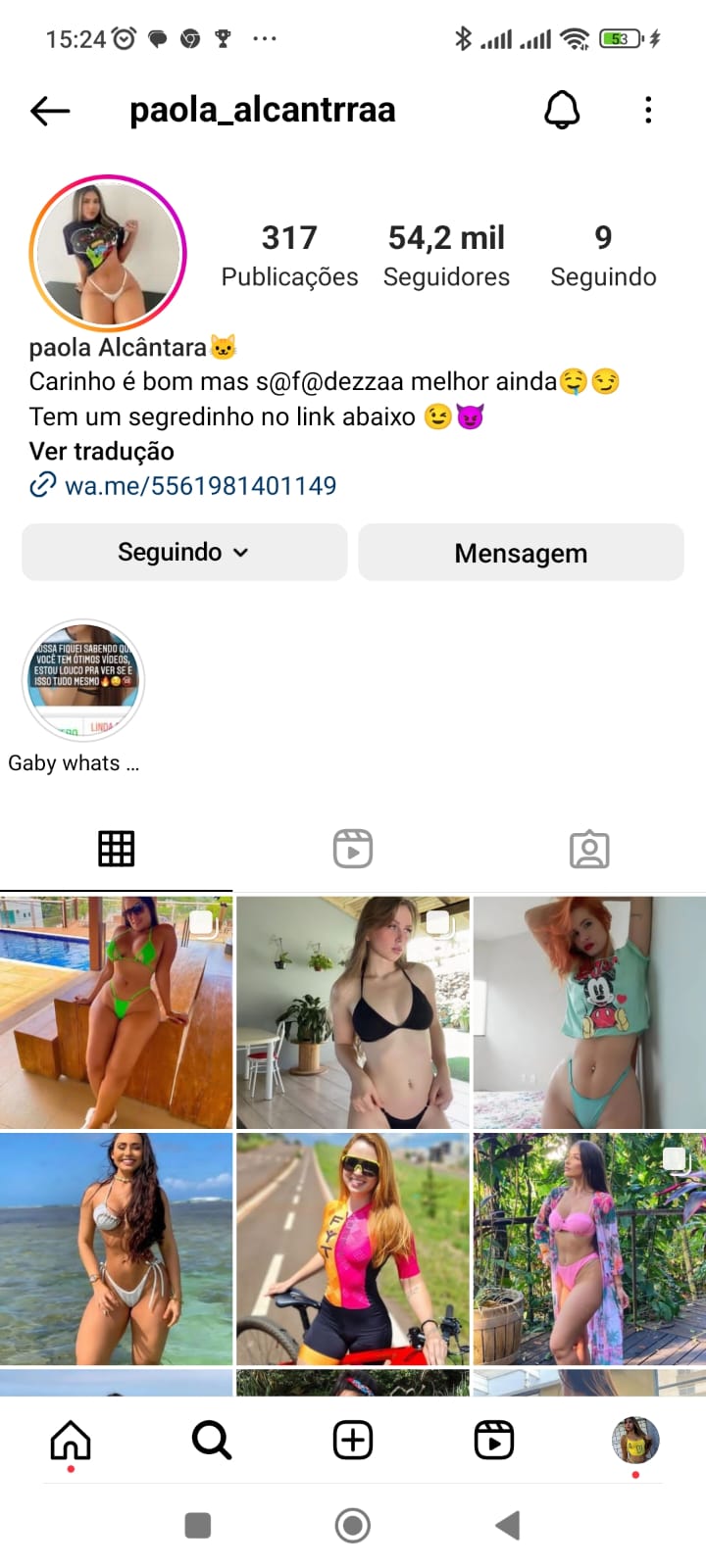Screen dimensions: 706x1568
Task: Open the Mickey Mouse shirt post
Action: click(x=589, y=1012)
